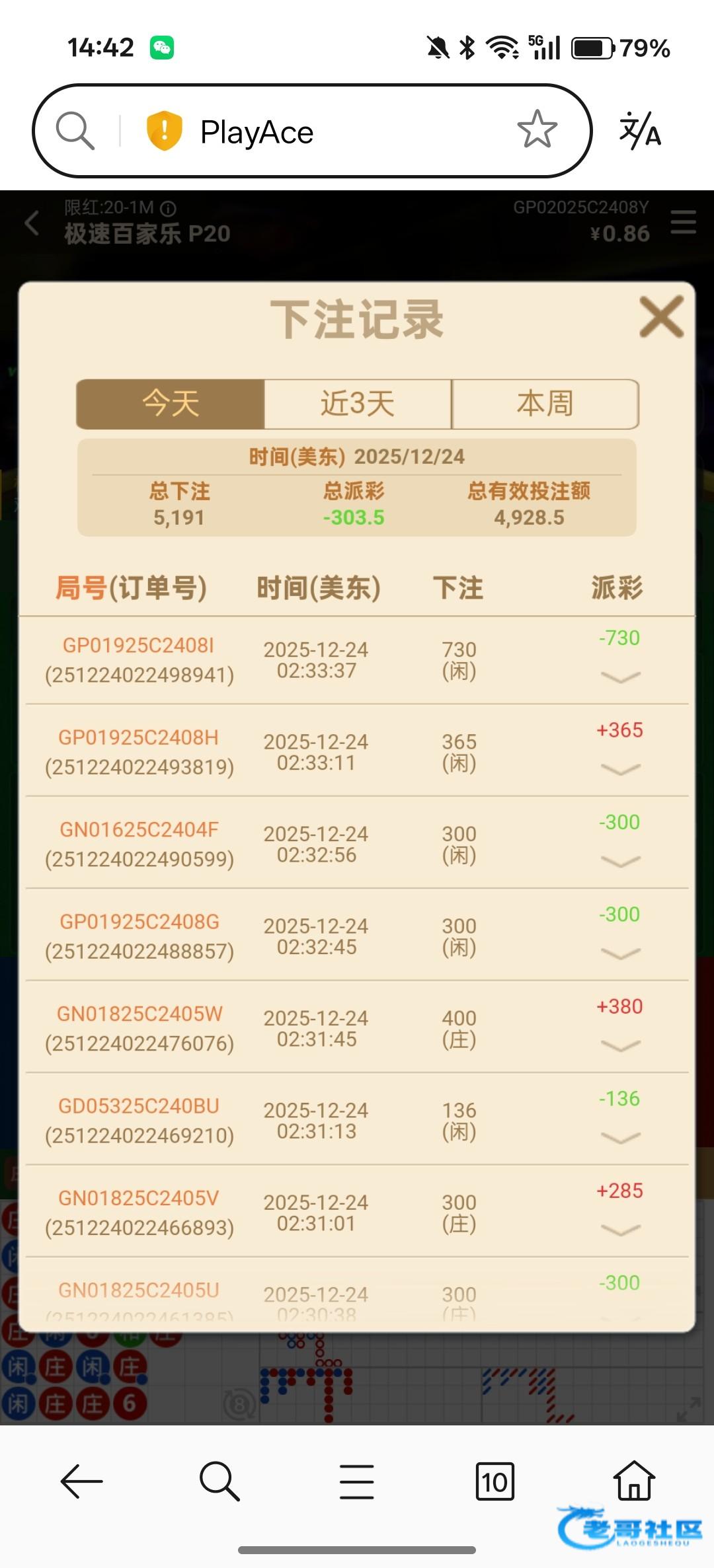Image resolution: width=714 pixels, height=1568 pixels.
Task: Expand details for order GN01825C2405W
Action: (620, 1045)
